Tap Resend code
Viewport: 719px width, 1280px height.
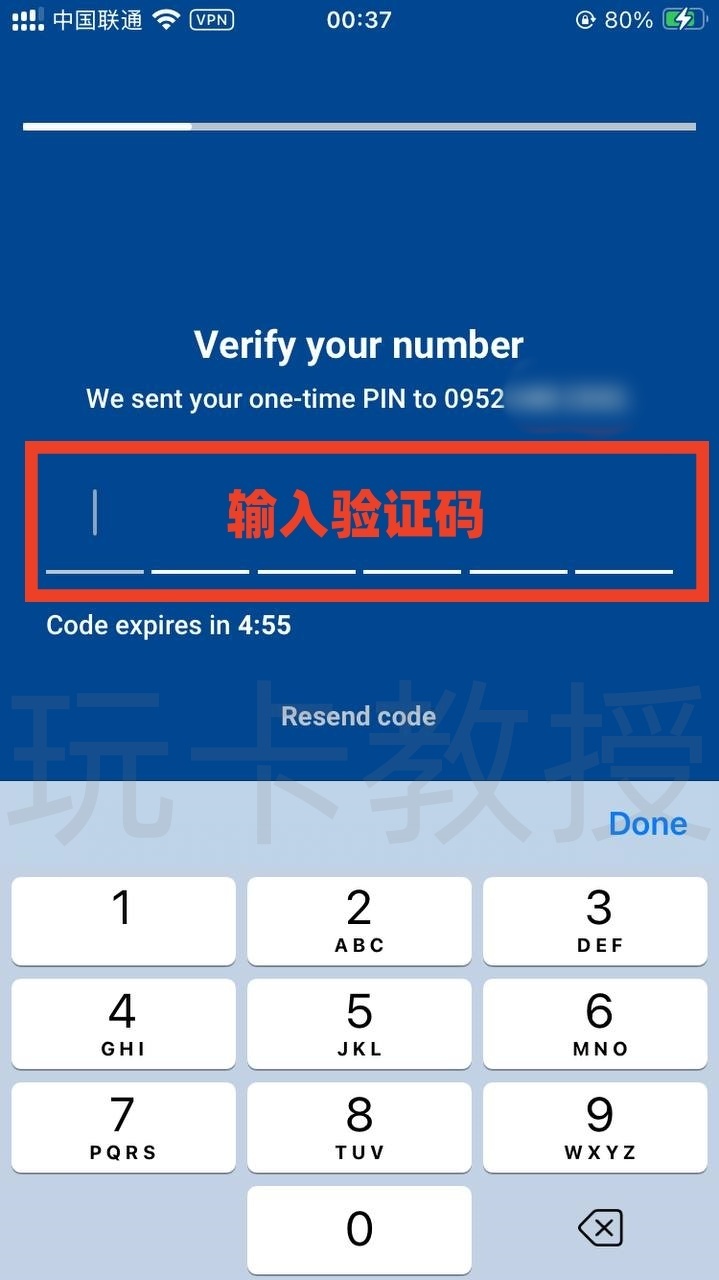pos(358,716)
